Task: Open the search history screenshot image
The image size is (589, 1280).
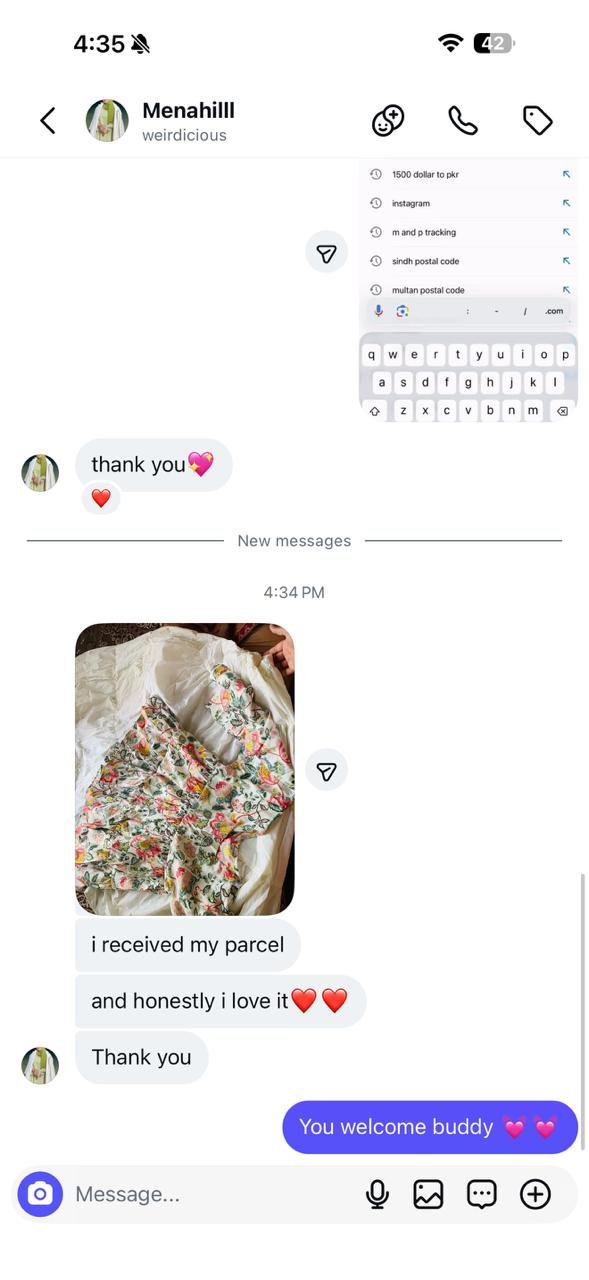Action: tap(468, 290)
